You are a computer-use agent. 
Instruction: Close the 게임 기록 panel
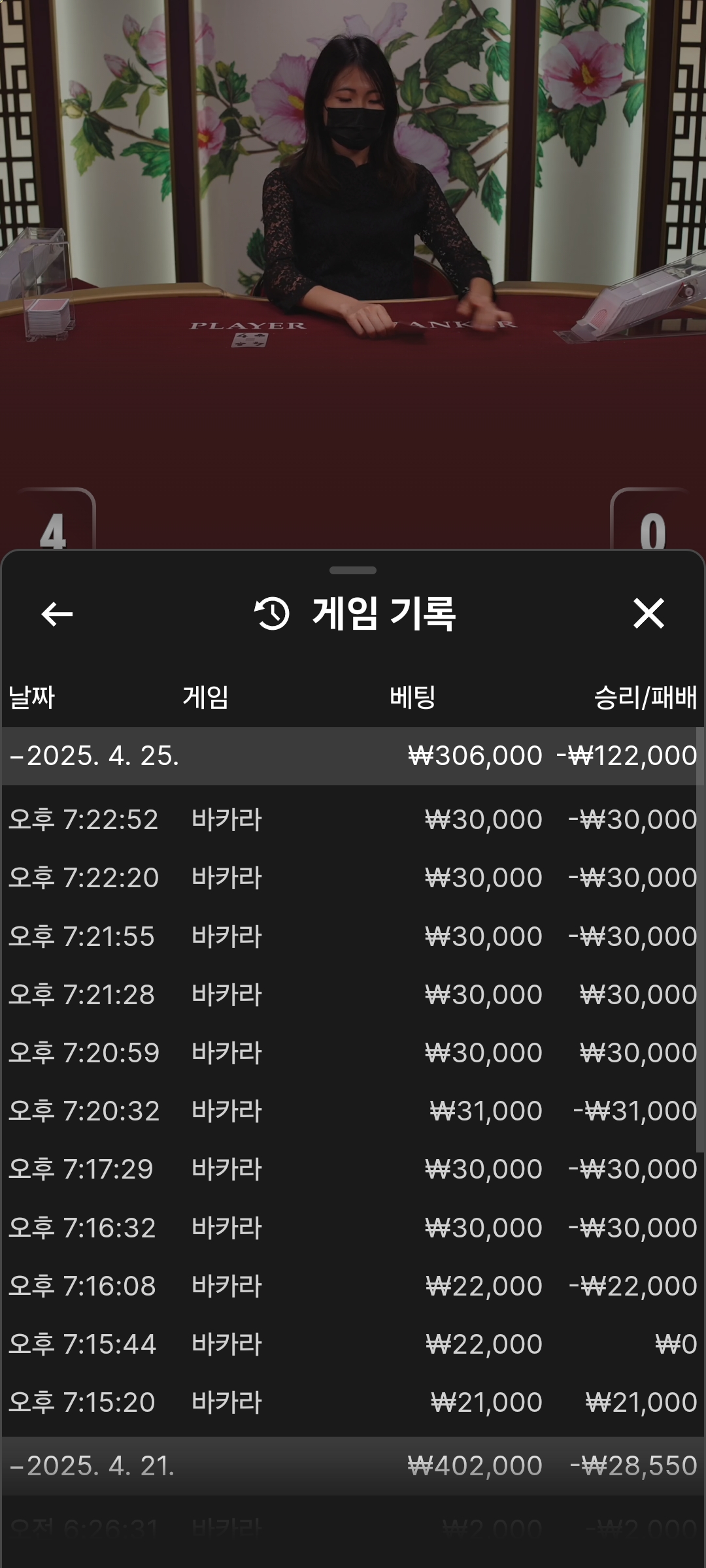(648, 614)
